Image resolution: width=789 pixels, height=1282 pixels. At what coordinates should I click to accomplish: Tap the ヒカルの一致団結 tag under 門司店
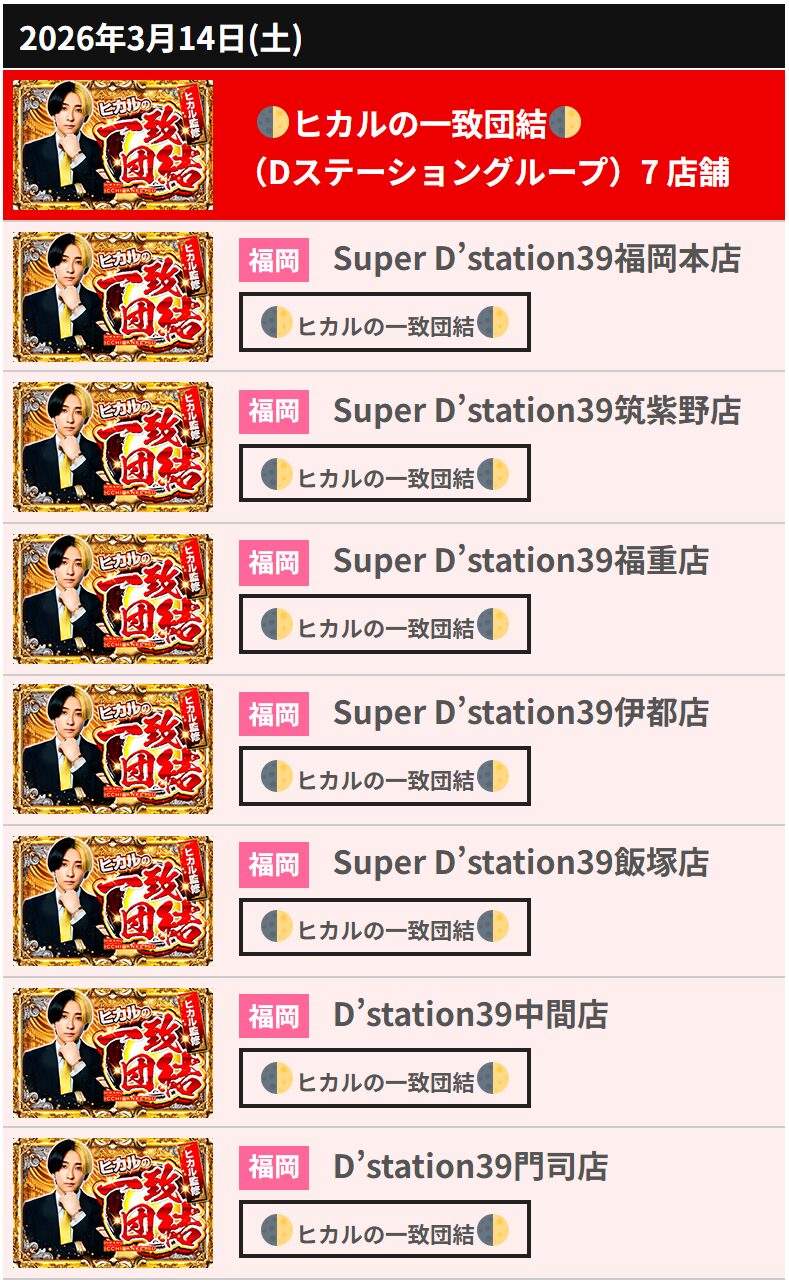(x=385, y=1230)
